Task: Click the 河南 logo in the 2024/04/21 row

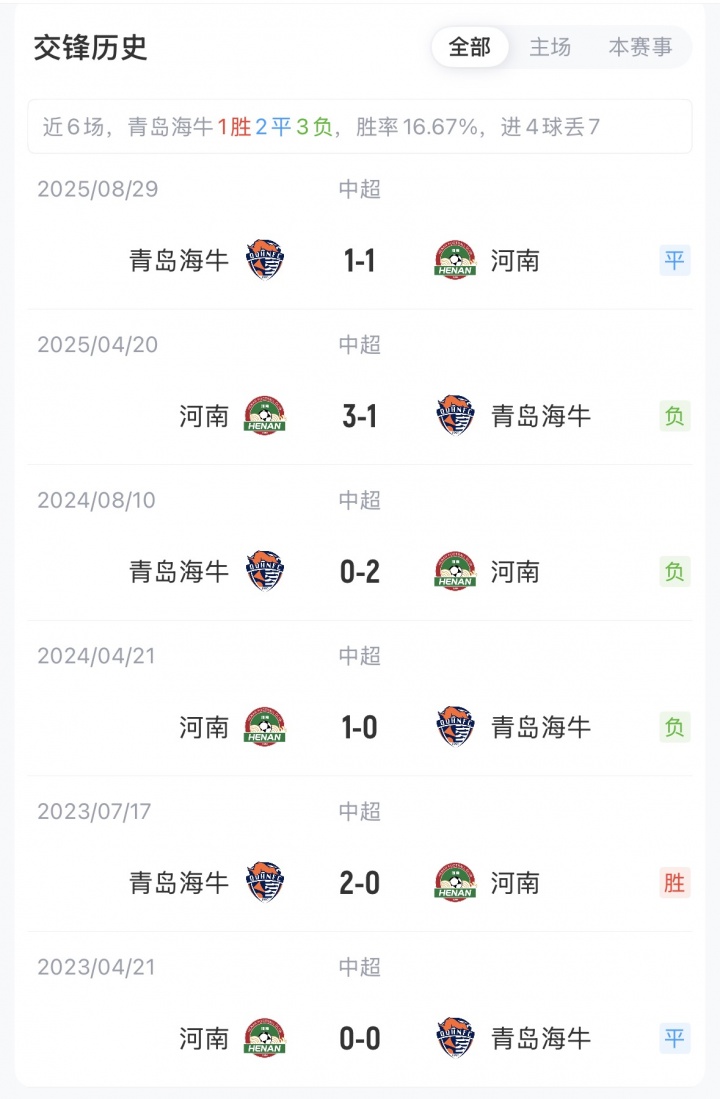Action: 263,728
